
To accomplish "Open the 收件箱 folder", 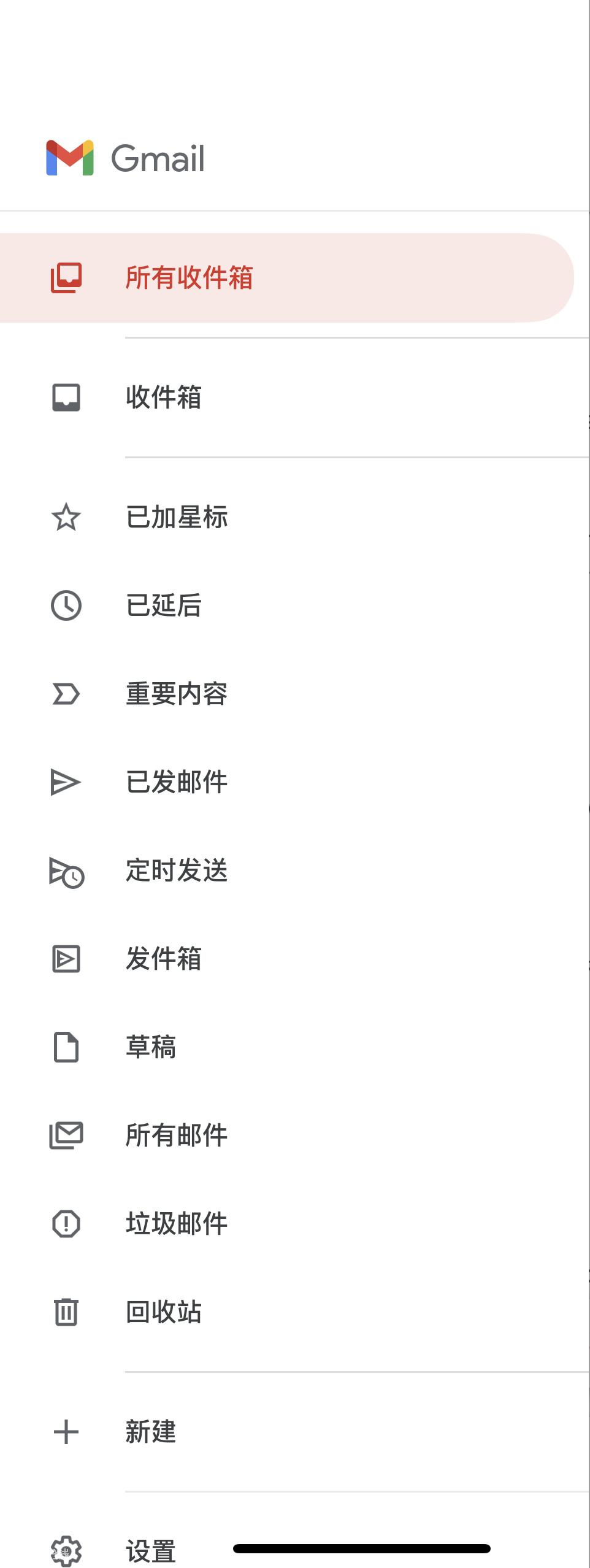I will (x=163, y=398).
